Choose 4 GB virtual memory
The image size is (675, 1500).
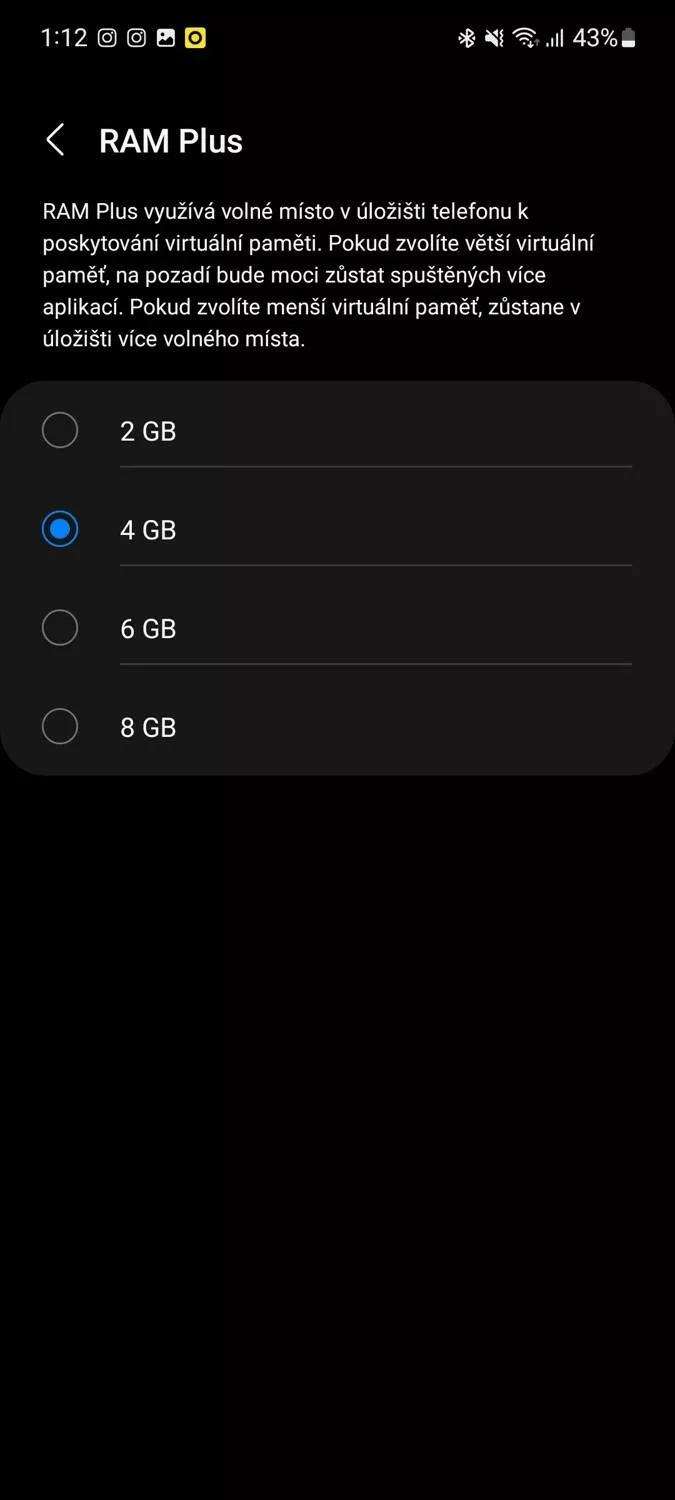tap(337, 529)
